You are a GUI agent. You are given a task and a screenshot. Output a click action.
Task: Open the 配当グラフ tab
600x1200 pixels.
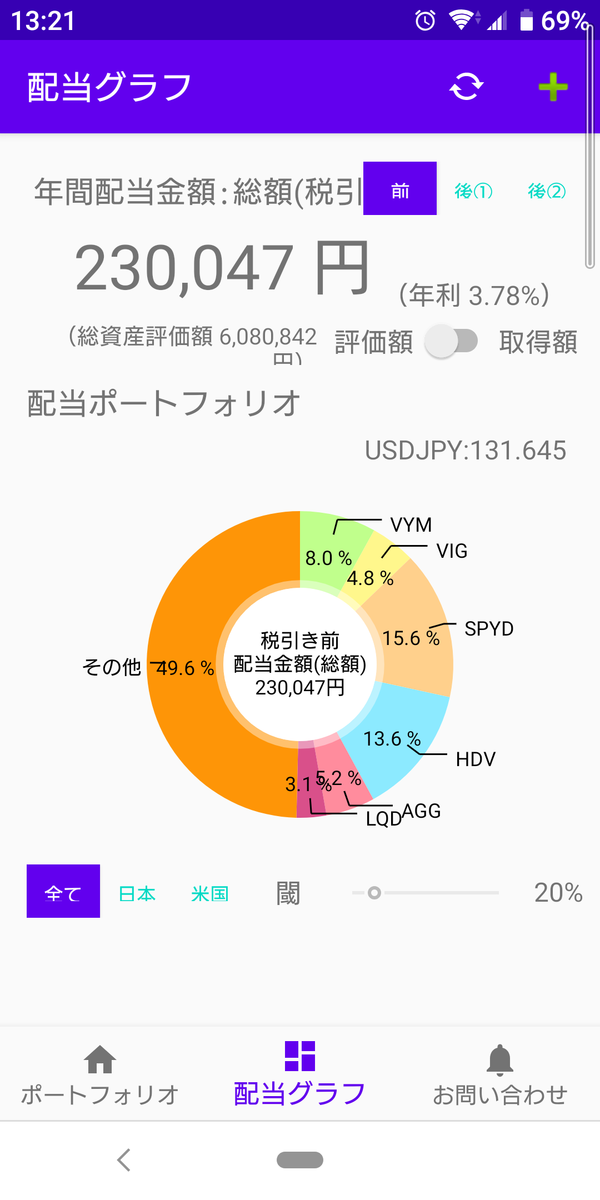click(x=300, y=1074)
